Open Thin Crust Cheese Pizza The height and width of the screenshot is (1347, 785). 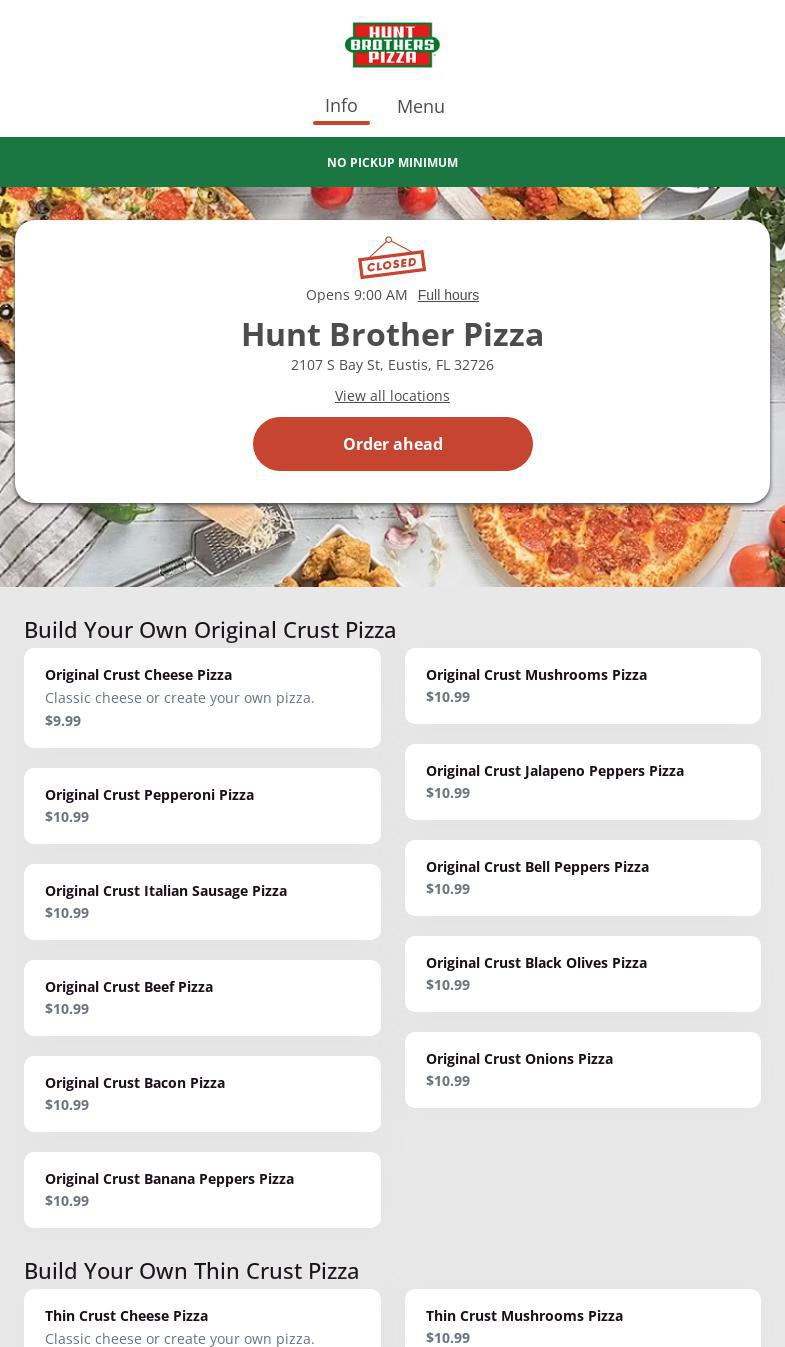[202, 1320]
